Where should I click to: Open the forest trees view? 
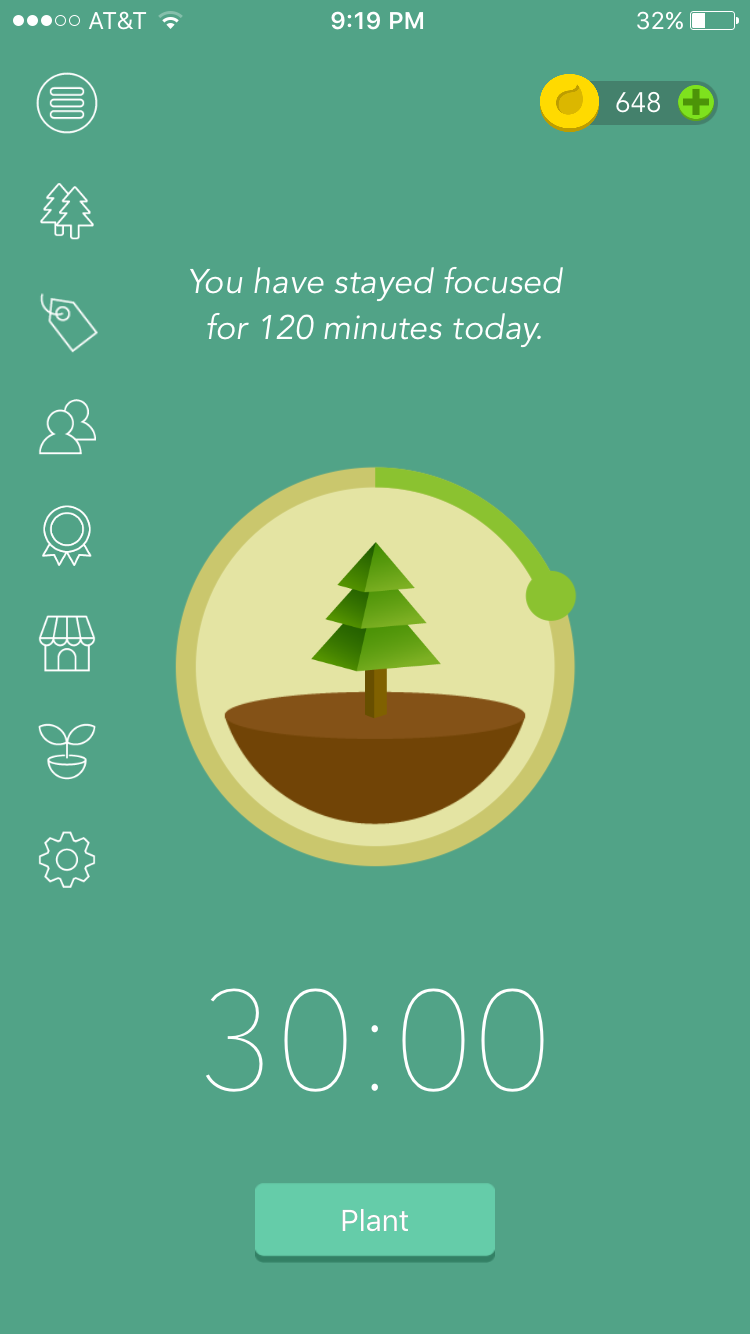67,211
